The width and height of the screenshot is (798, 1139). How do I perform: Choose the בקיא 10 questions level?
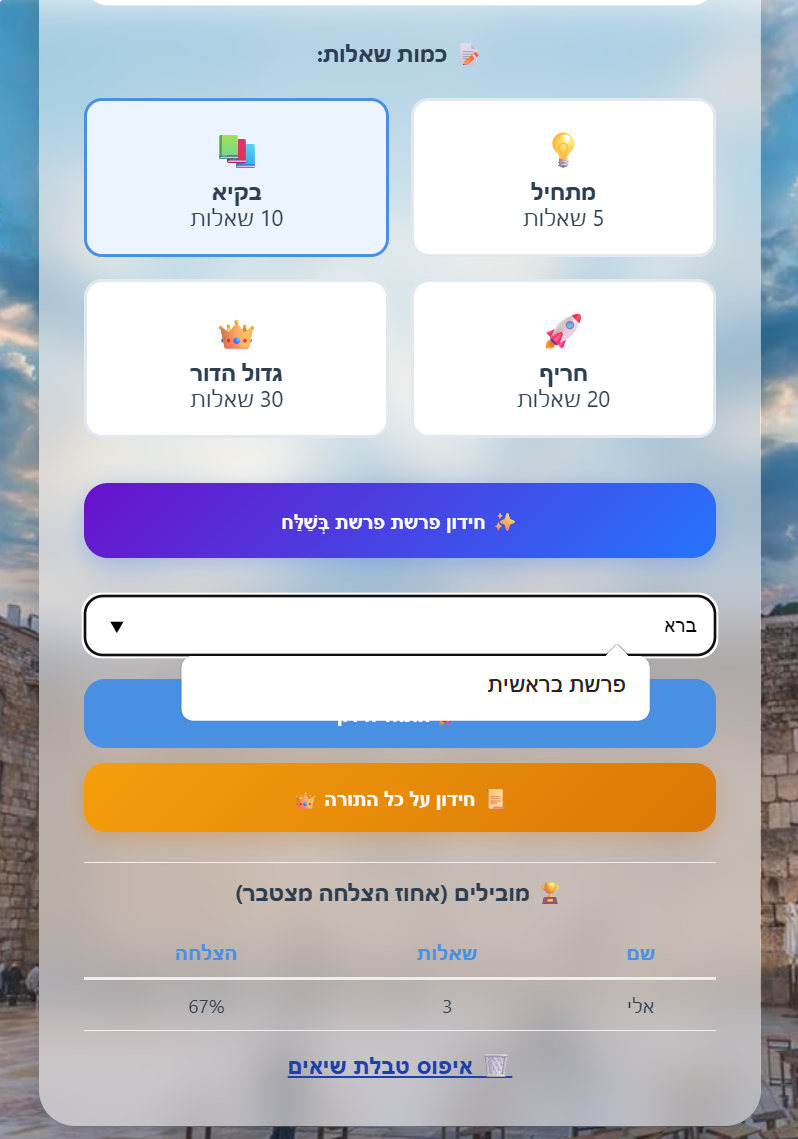pos(236,178)
